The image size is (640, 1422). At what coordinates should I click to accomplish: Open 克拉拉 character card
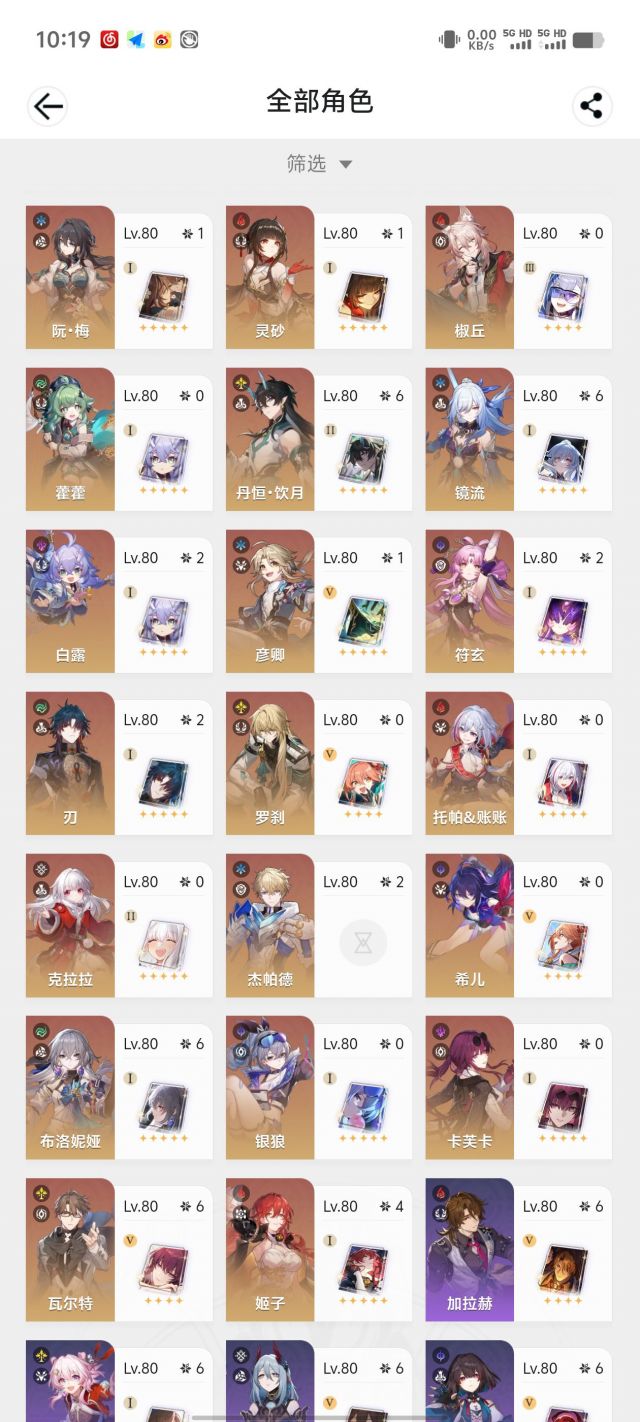119,926
